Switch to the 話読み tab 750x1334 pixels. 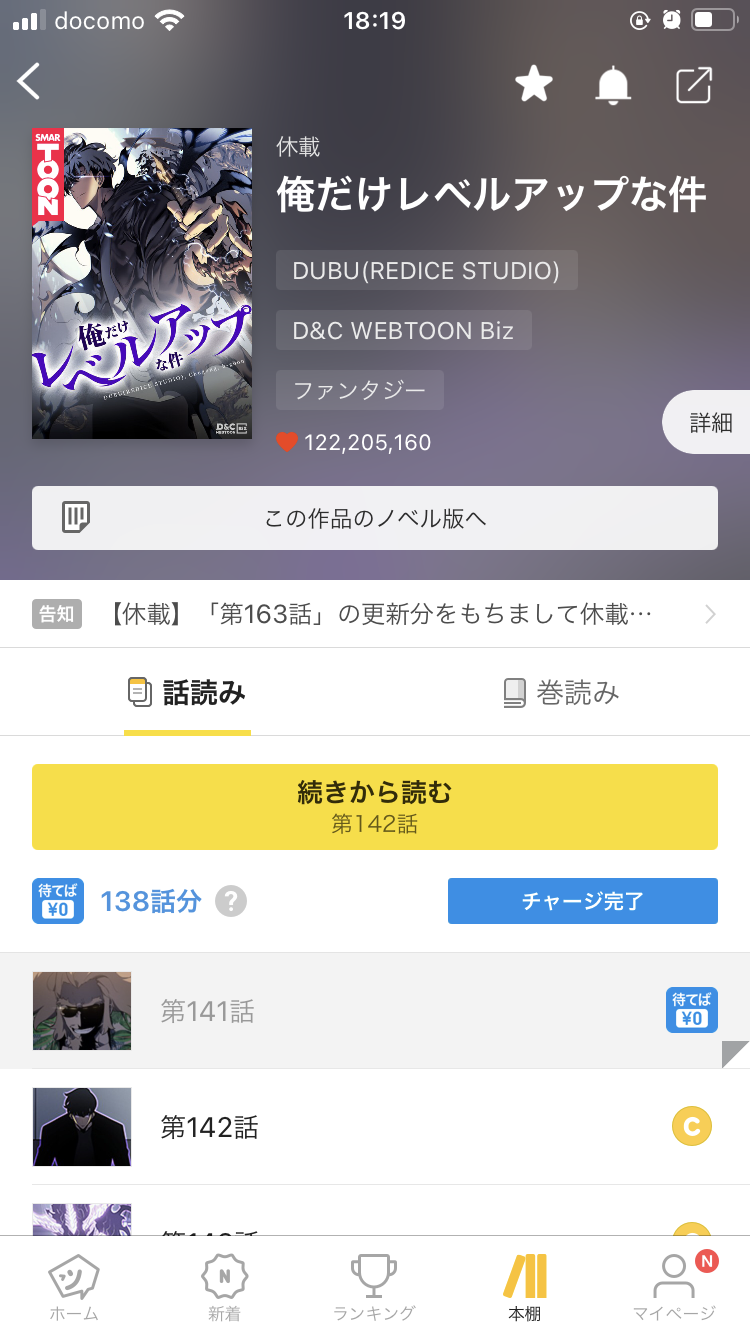coord(188,692)
